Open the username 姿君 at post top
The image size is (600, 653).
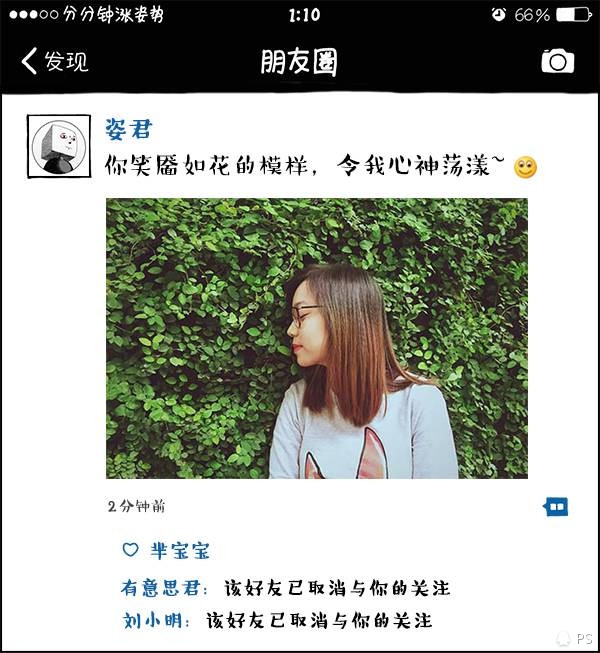point(128,130)
